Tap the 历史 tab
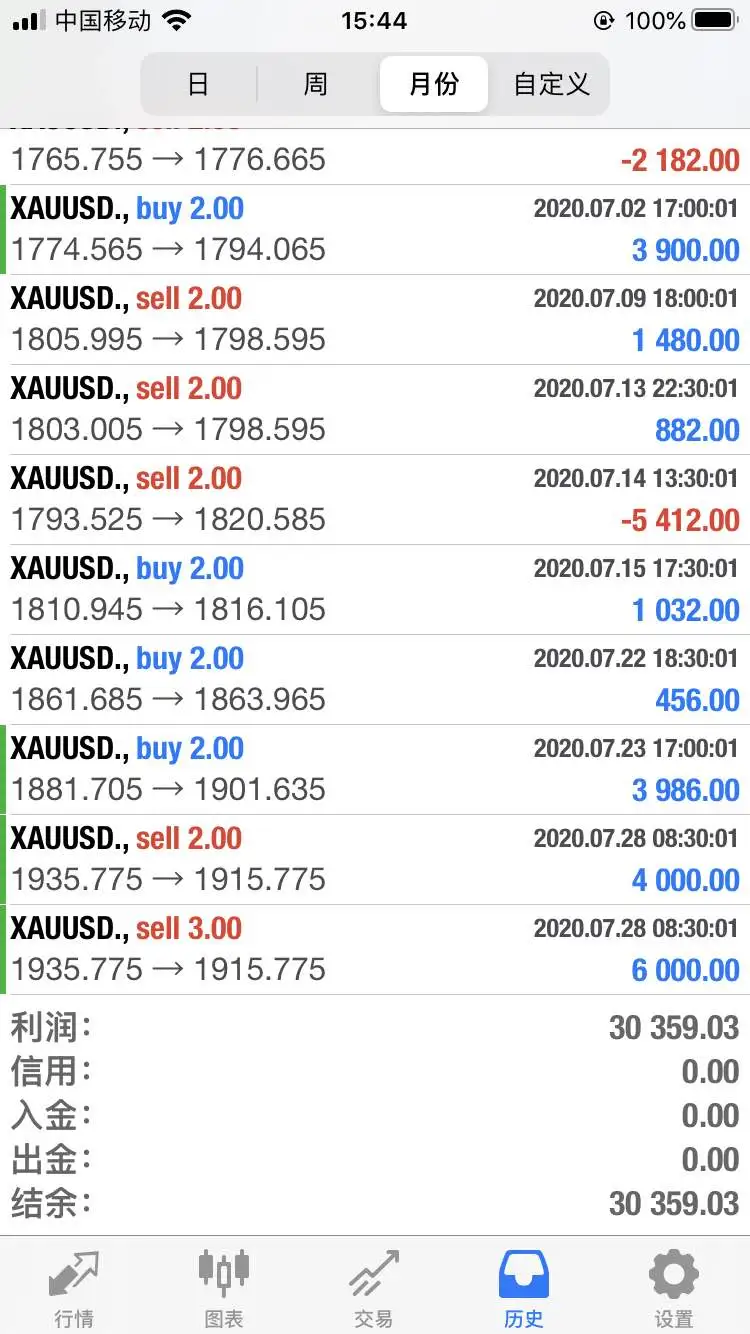The height and width of the screenshot is (1334, 750). point(524,1287)
